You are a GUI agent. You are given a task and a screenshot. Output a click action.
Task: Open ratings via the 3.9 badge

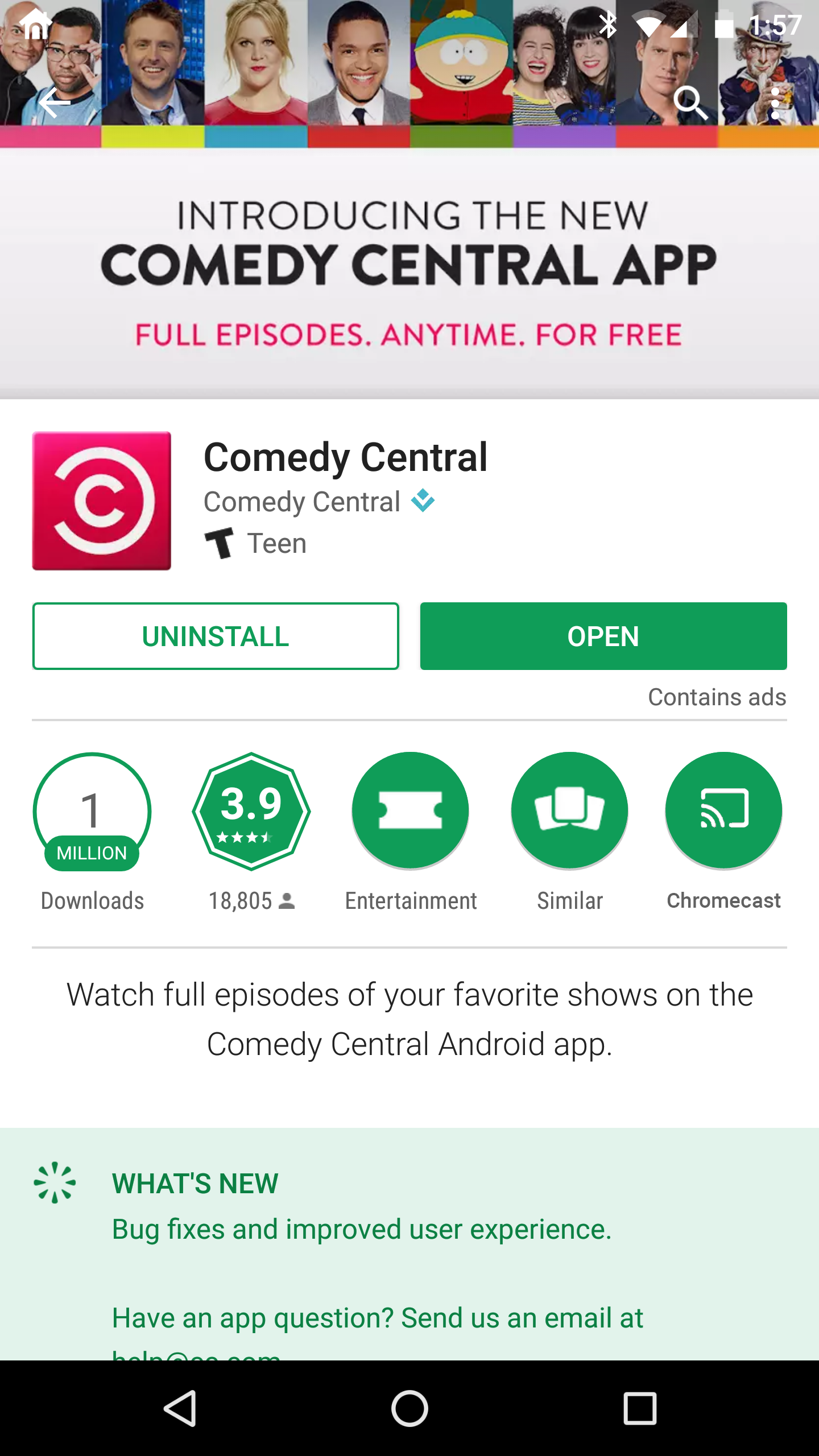coord(251,810)
